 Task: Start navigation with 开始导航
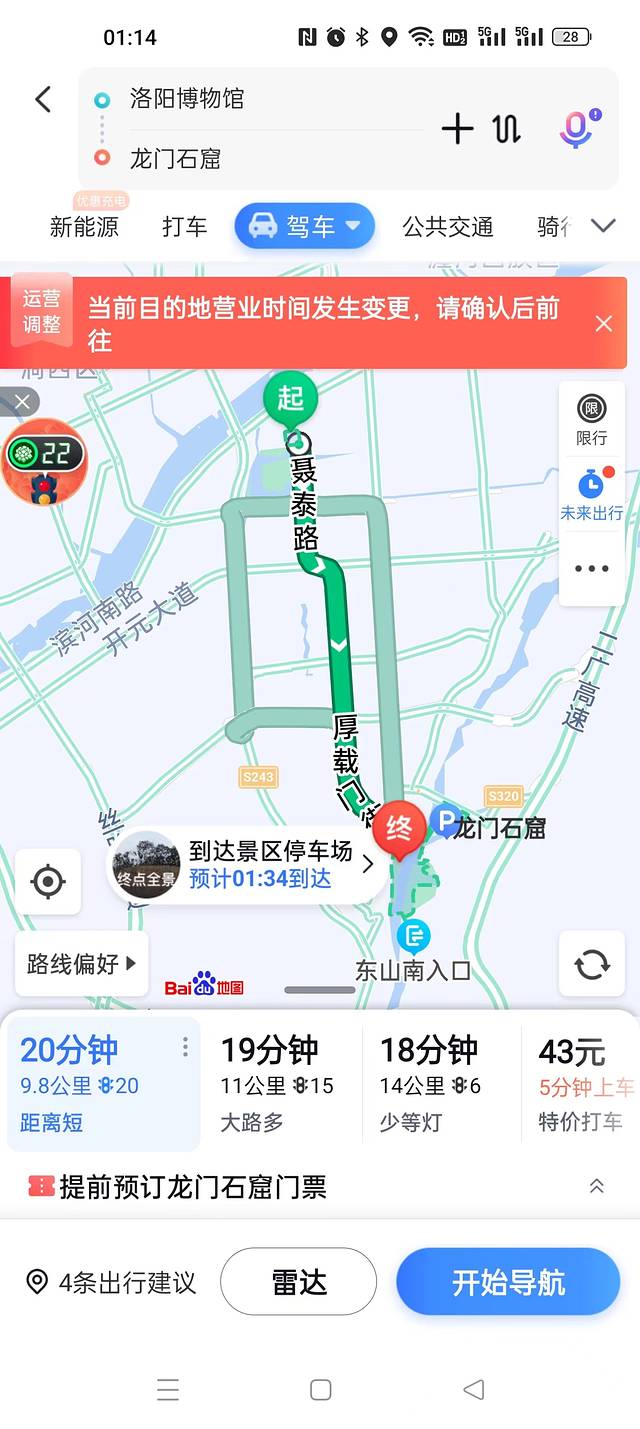(x=508, y=1282)
